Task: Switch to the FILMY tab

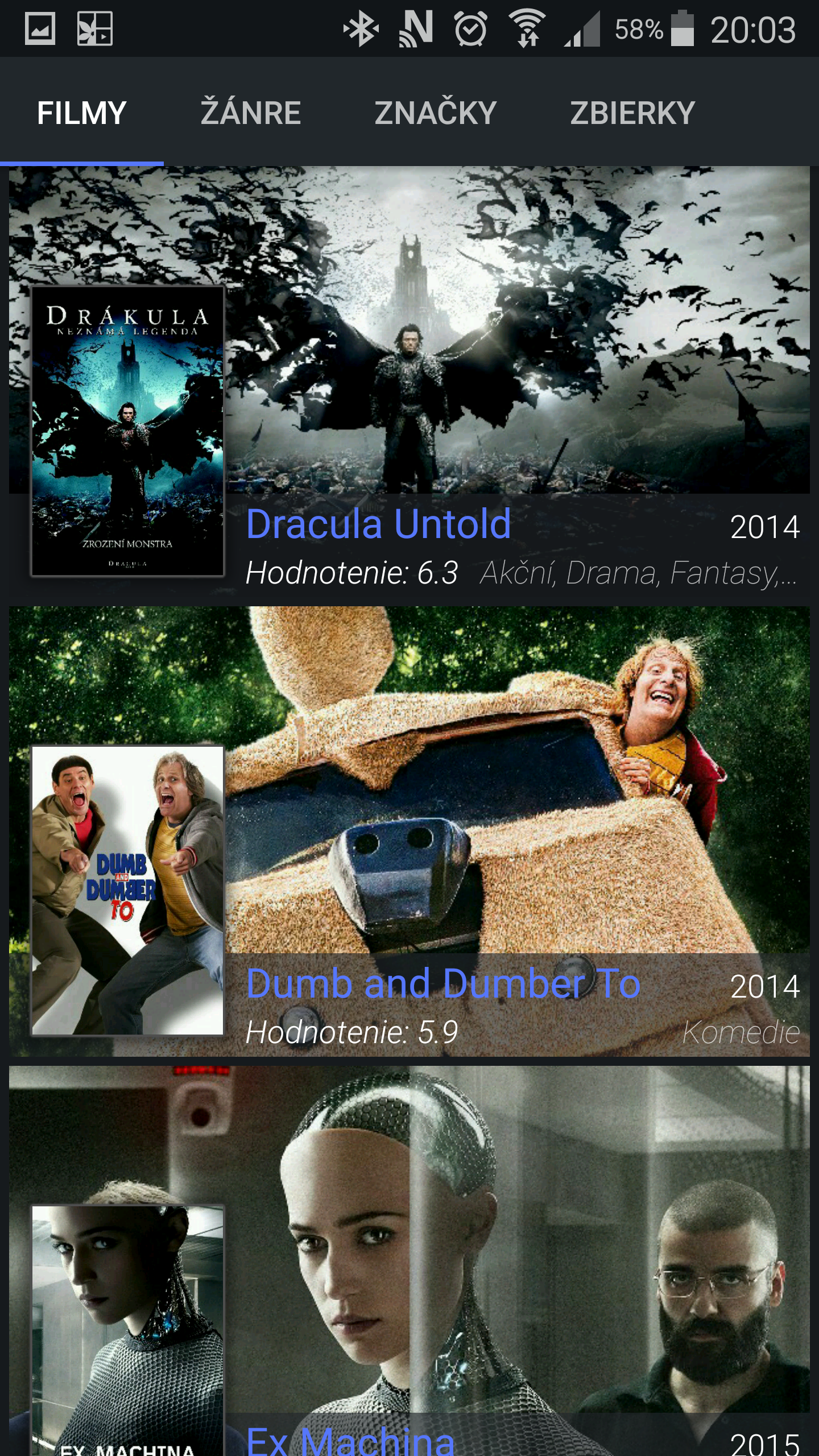Action: pos(82,113)
